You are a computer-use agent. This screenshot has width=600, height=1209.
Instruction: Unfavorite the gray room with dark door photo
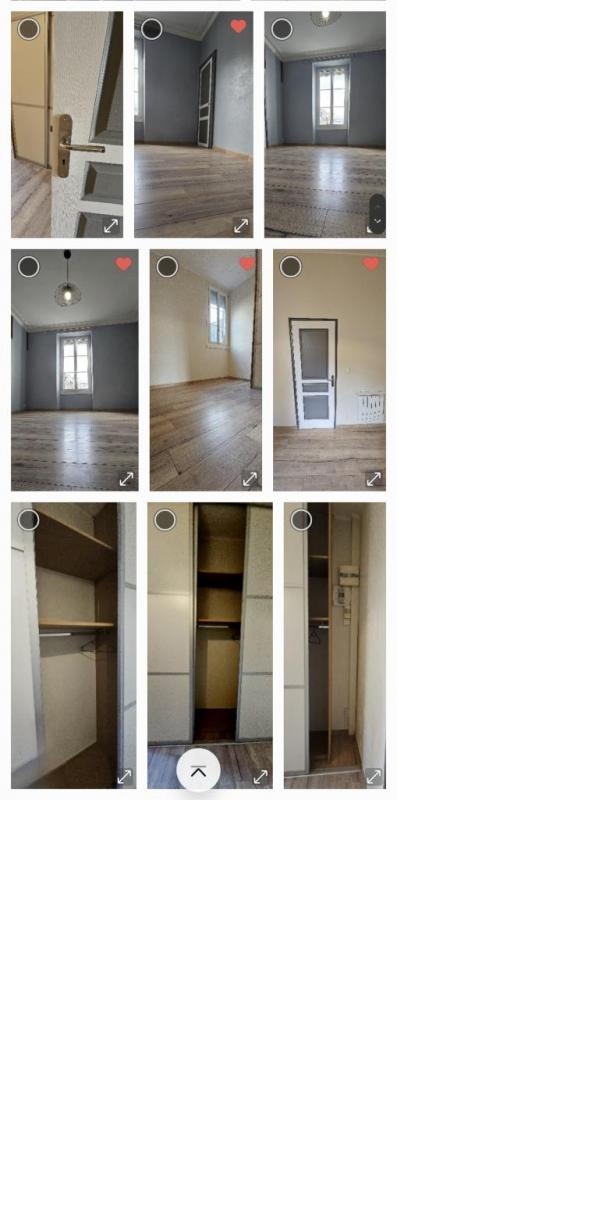pos(238,27)
